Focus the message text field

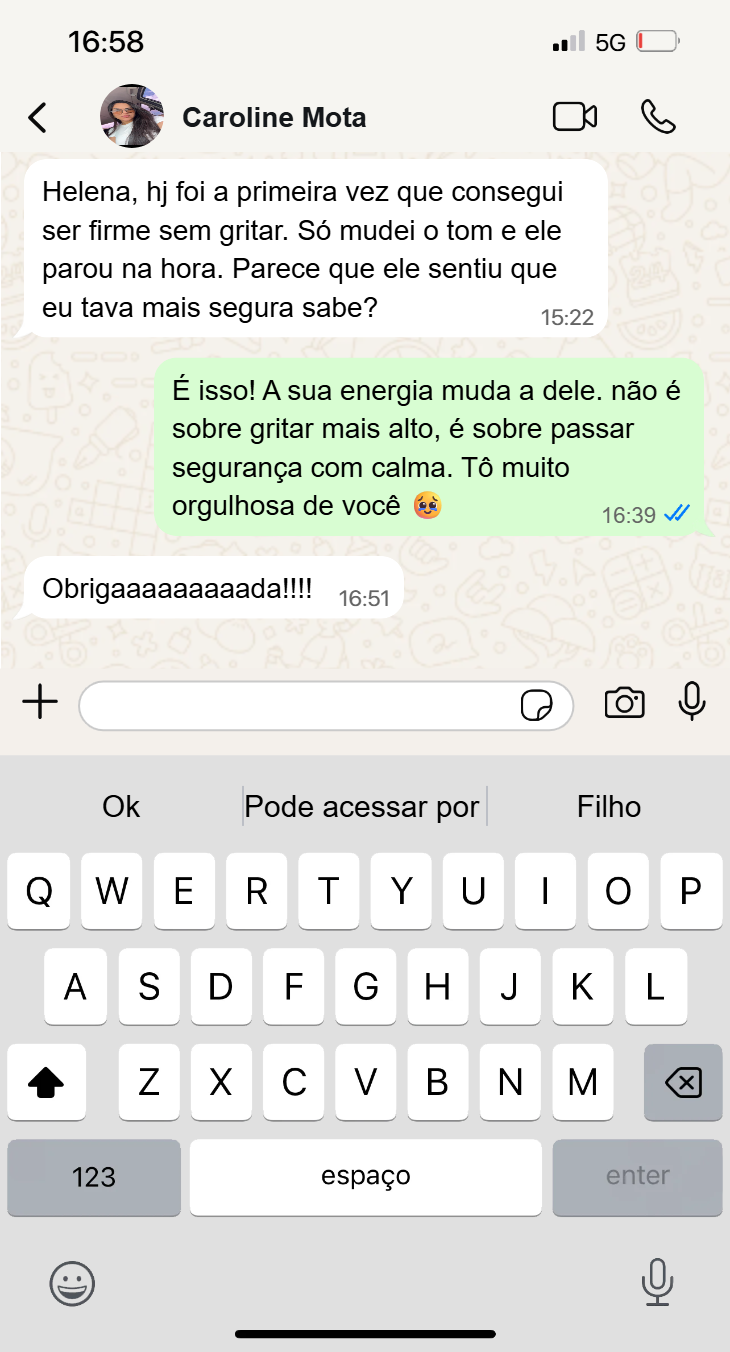(x=300, y=706)
